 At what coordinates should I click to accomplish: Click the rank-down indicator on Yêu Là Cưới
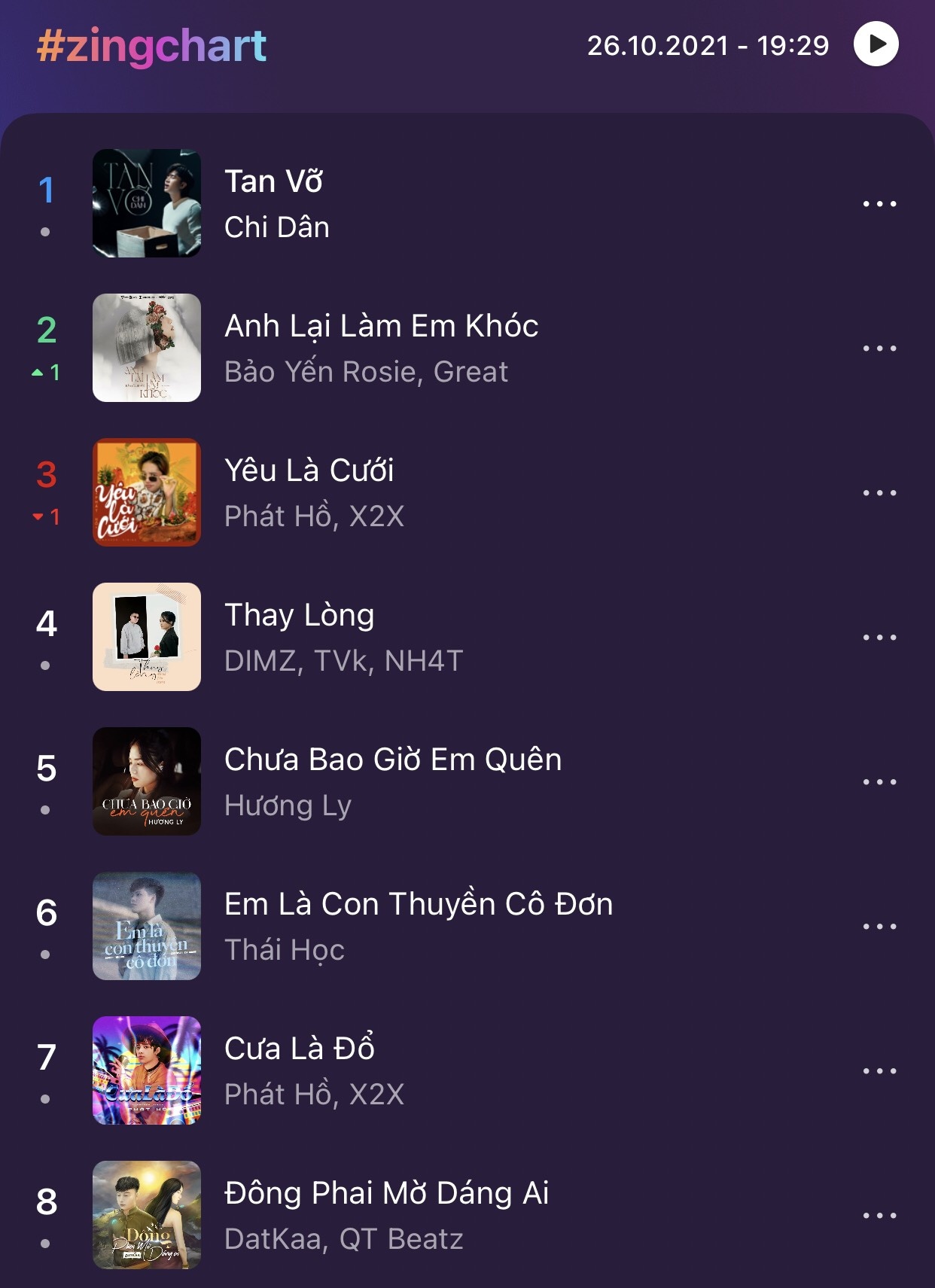[47, 516]
